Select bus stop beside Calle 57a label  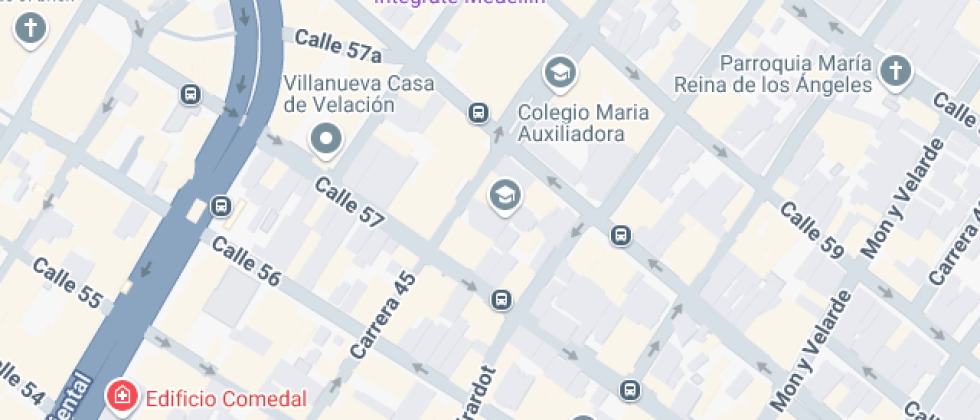point(479,112)
